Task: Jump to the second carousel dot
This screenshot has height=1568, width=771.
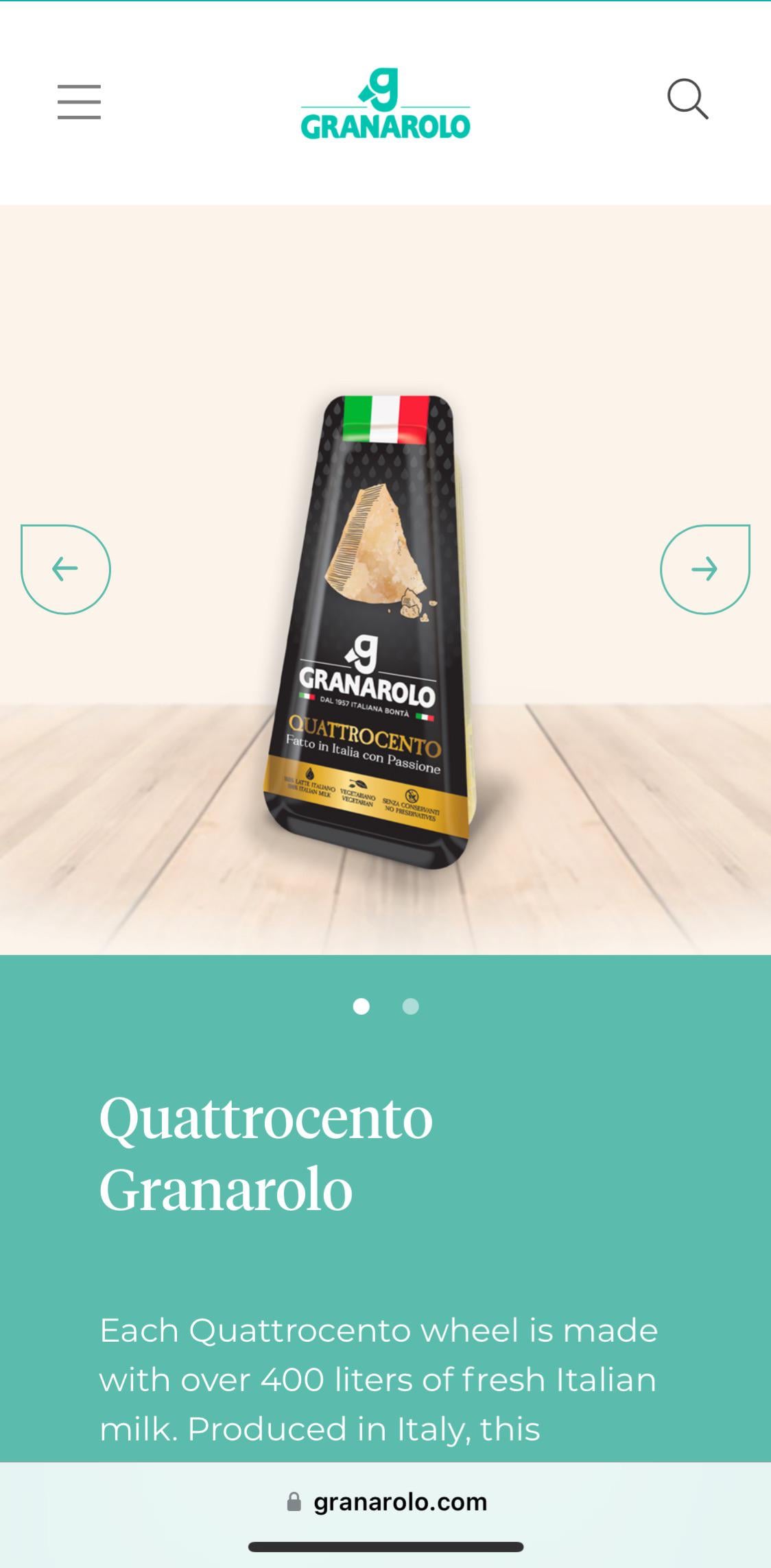Action: click(x=410, y=1006)
